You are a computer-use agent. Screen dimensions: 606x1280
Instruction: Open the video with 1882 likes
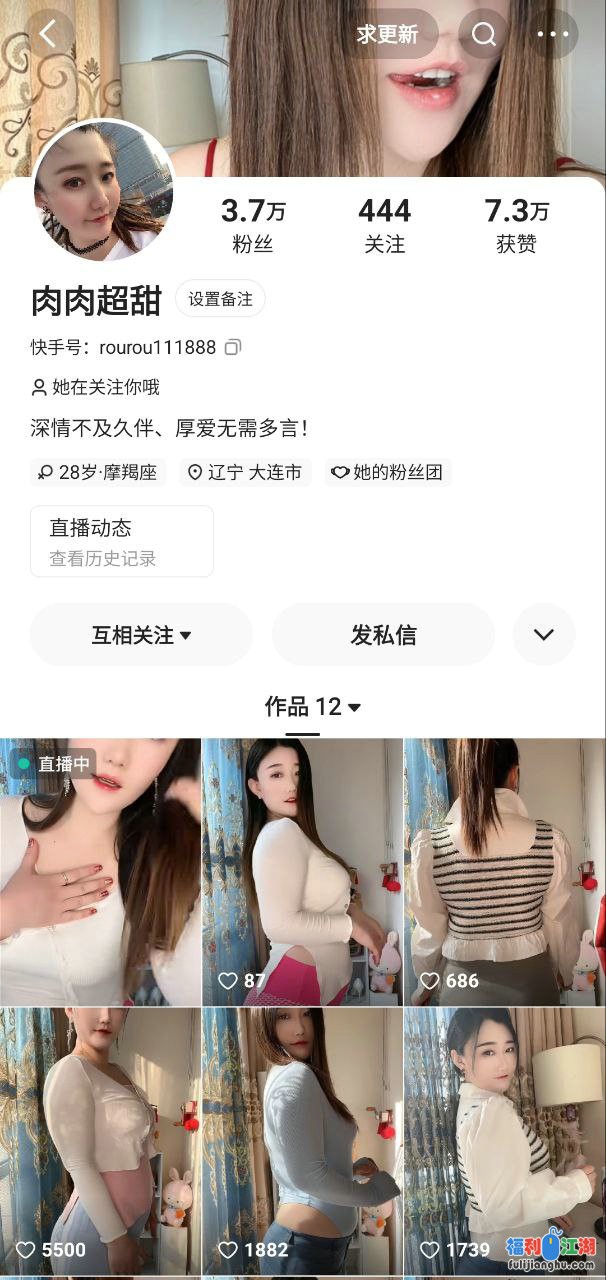pos(303,1140)
